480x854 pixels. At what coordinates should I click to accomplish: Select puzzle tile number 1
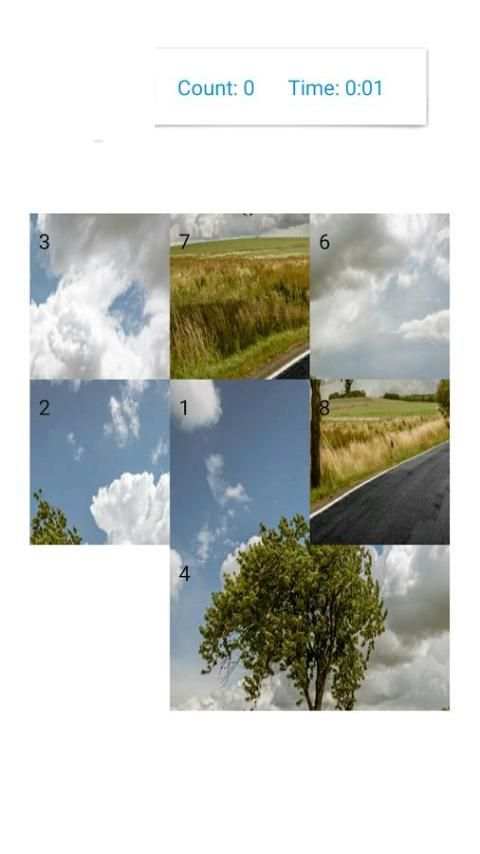(240, 462)
